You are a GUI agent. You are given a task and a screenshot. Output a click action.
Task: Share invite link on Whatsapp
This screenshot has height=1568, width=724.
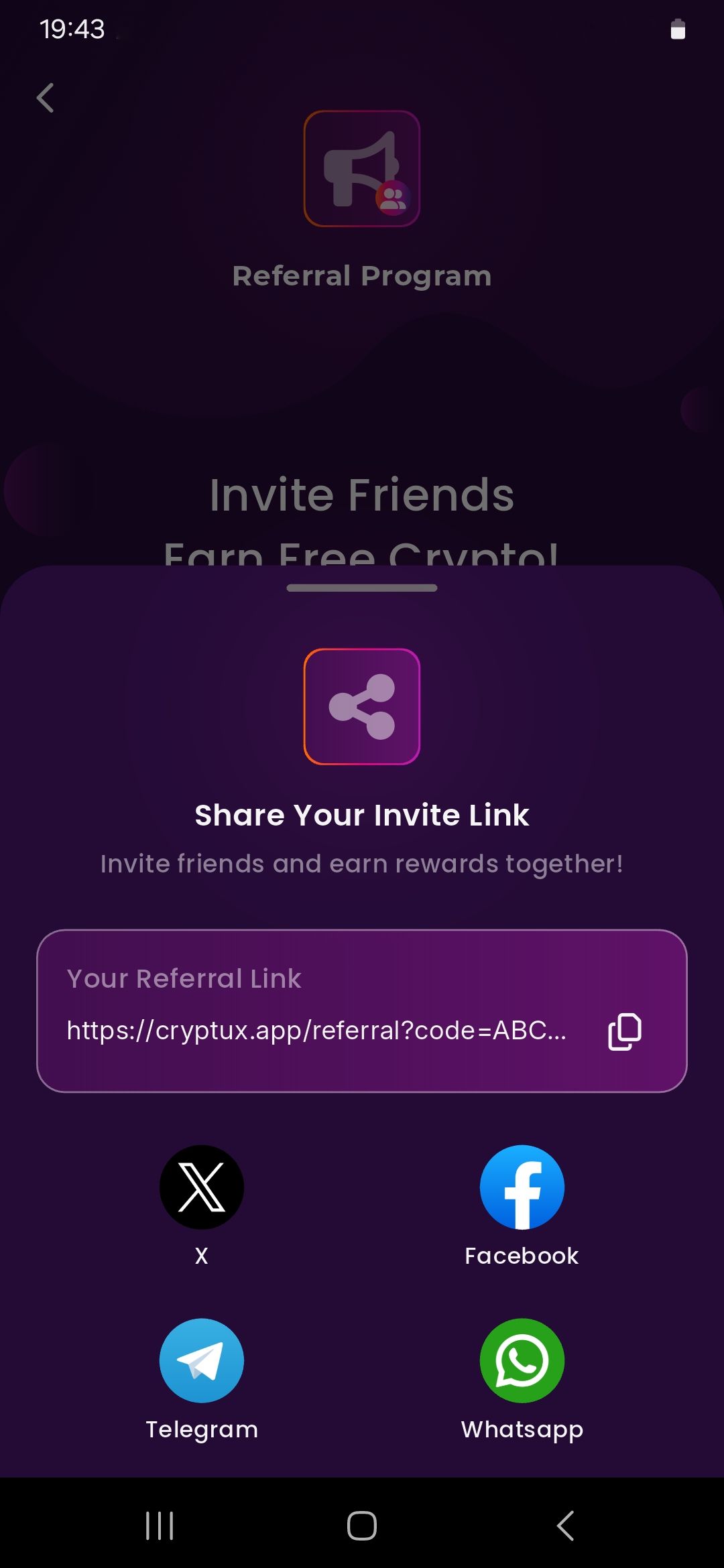(522, 1361)
